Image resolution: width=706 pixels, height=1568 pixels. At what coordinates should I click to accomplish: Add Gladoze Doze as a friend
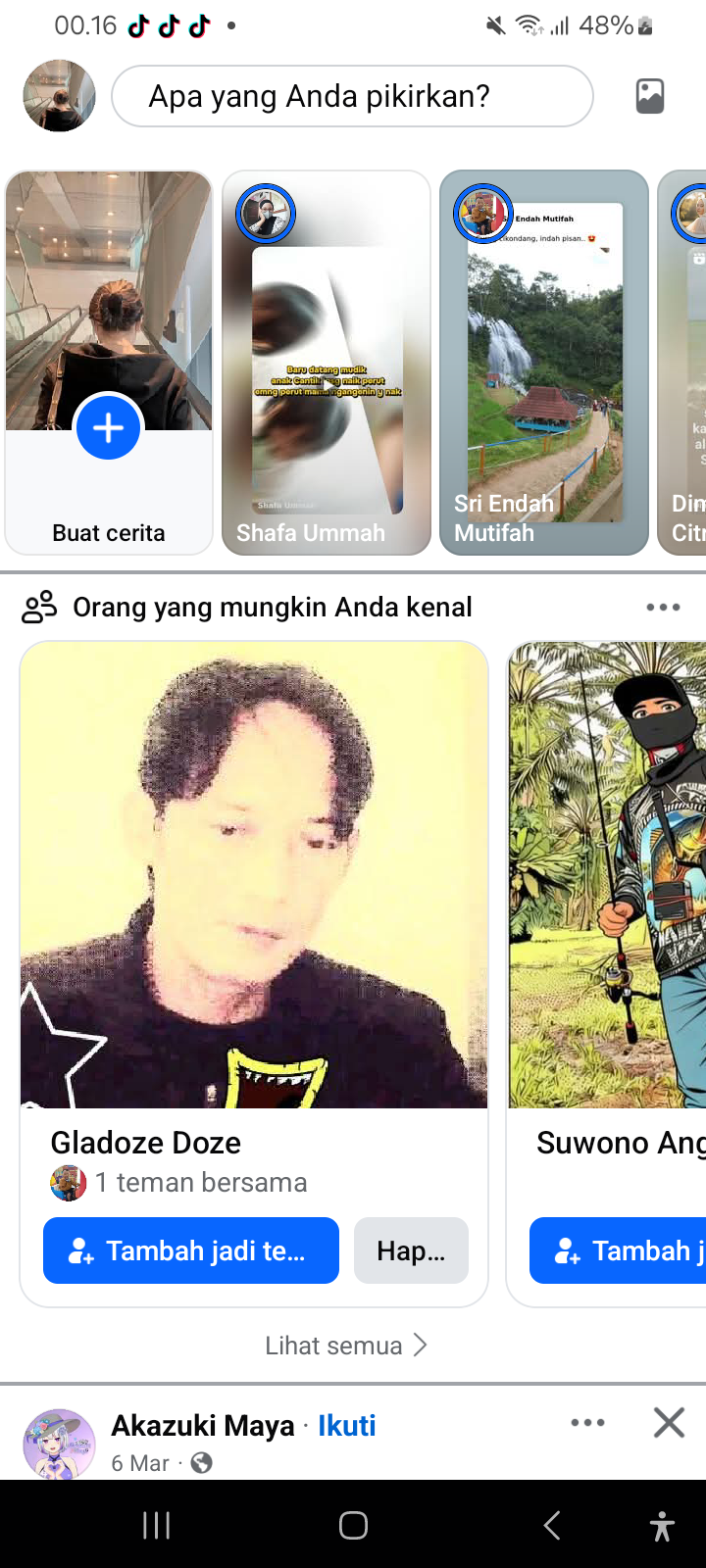[x=191, y=1250]
